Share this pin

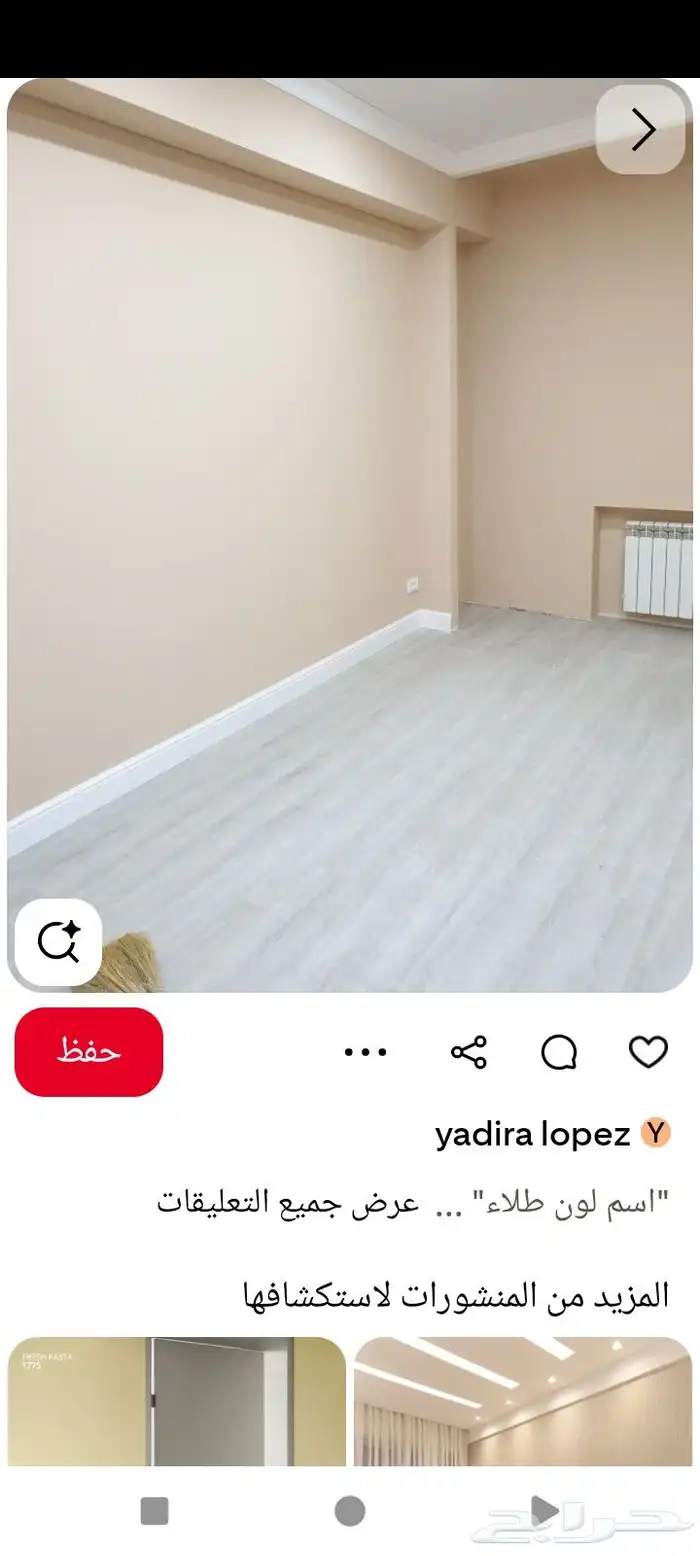468,1052
